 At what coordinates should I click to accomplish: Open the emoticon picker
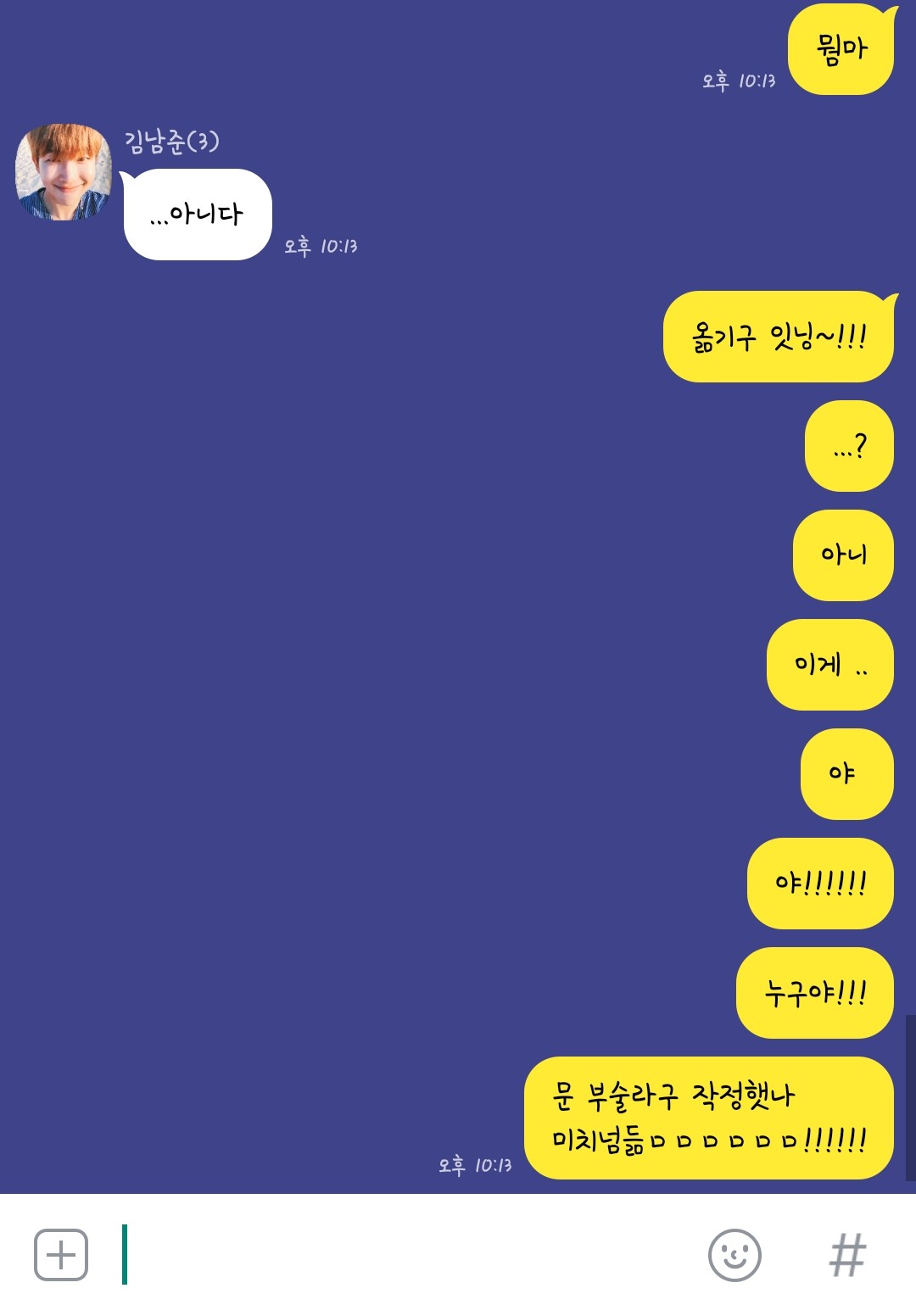point(734,1254)
